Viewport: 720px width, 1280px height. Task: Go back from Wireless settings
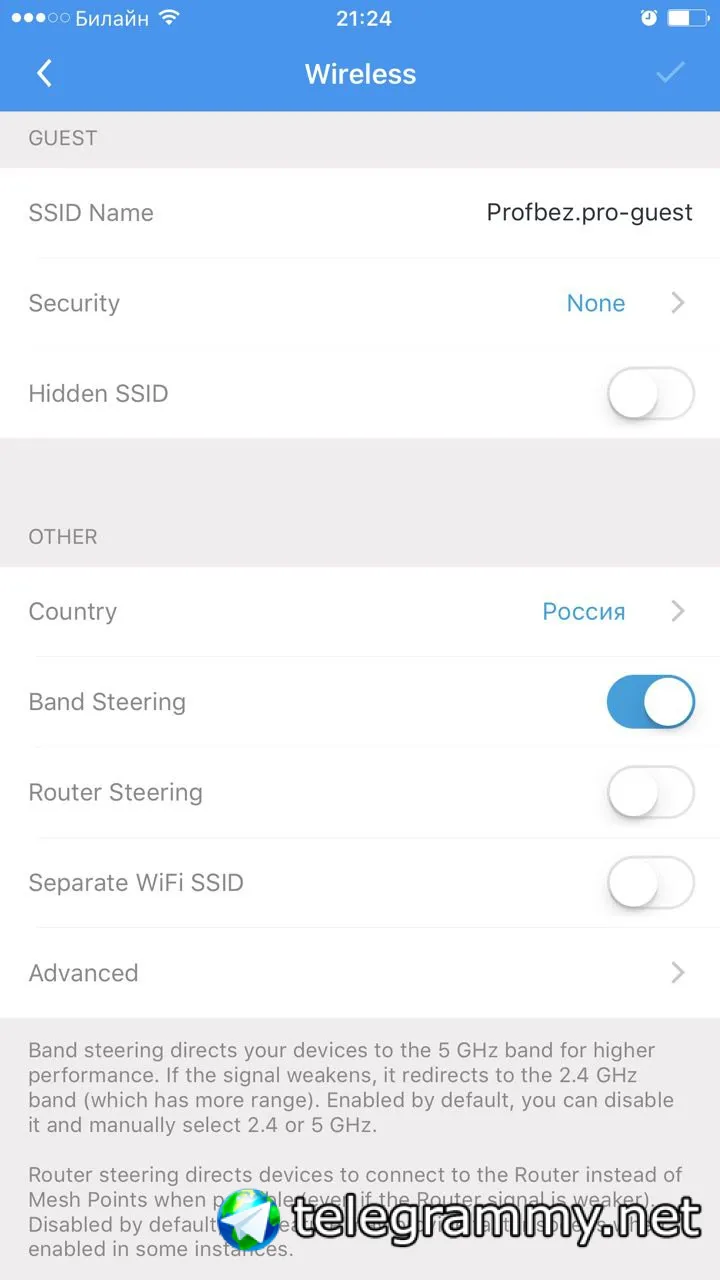pos(44,74)
